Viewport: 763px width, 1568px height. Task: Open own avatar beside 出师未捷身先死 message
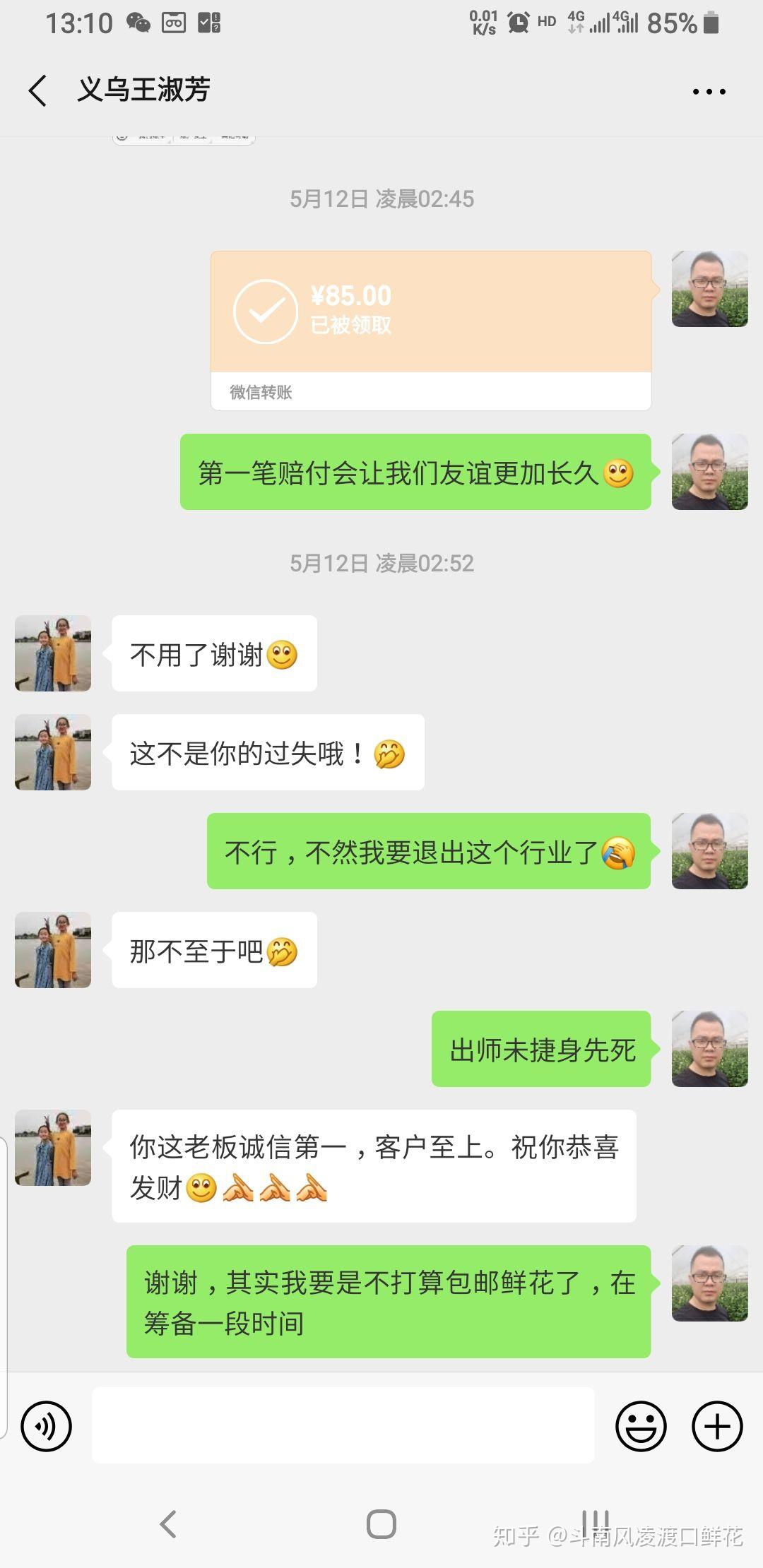coord(709,1049)
